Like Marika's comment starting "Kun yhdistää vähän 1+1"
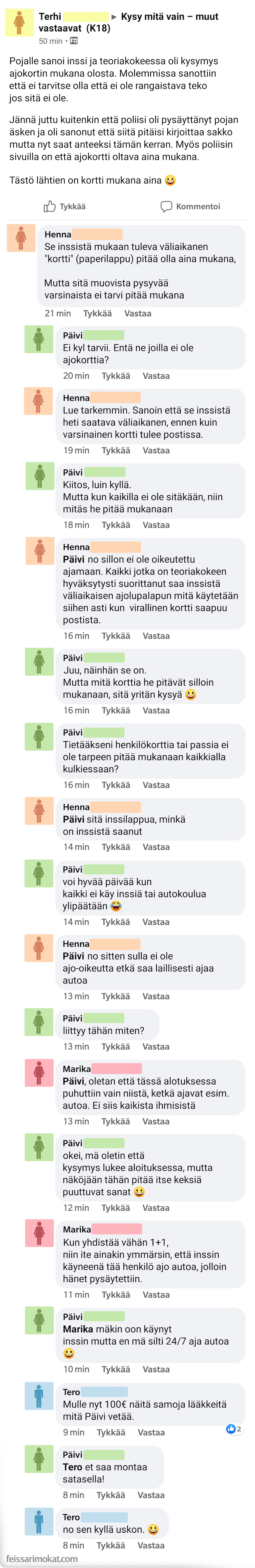 click(x=116, y=1295)
